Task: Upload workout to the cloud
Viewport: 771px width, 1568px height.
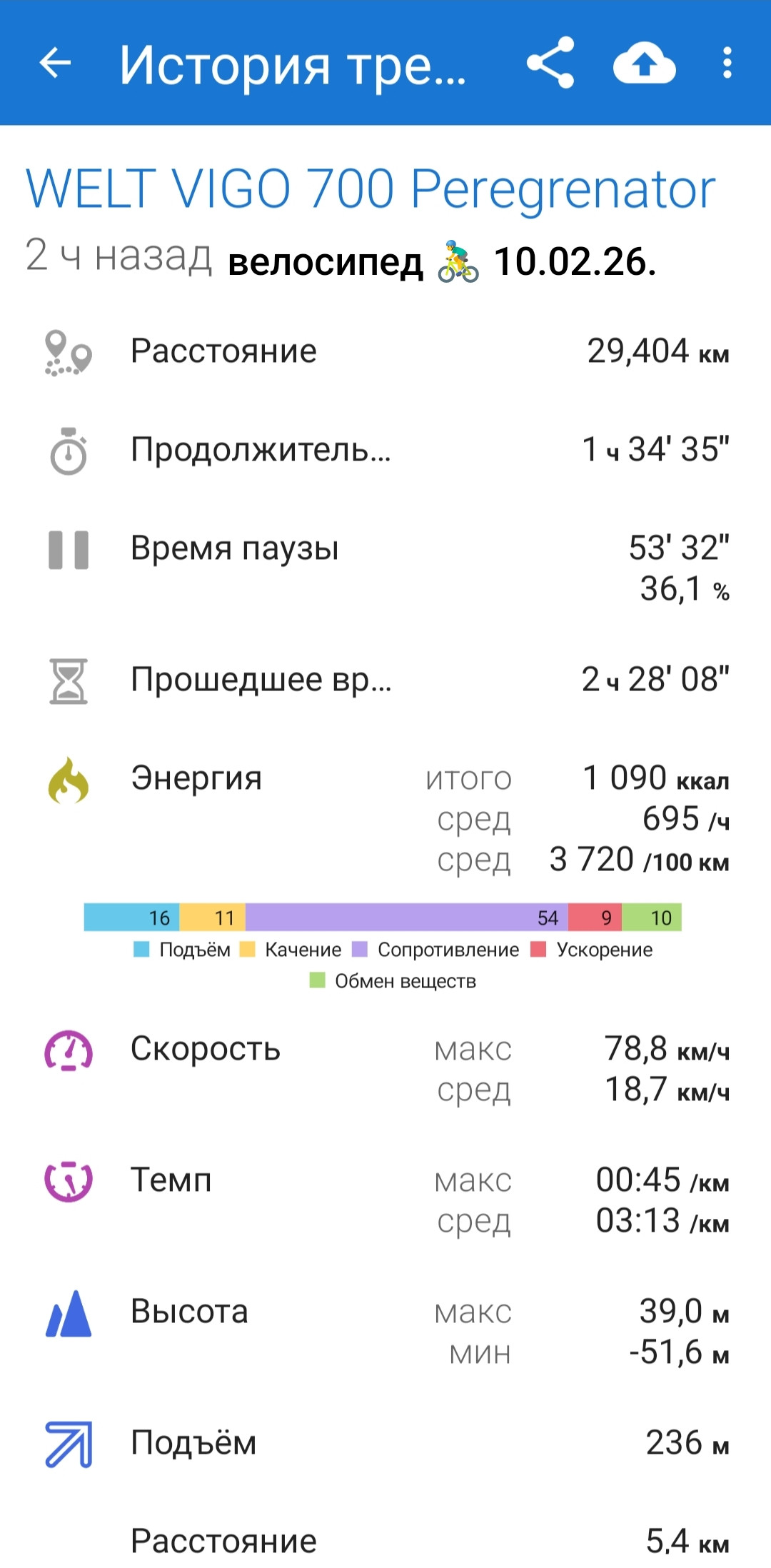Action: pos(645,64)
